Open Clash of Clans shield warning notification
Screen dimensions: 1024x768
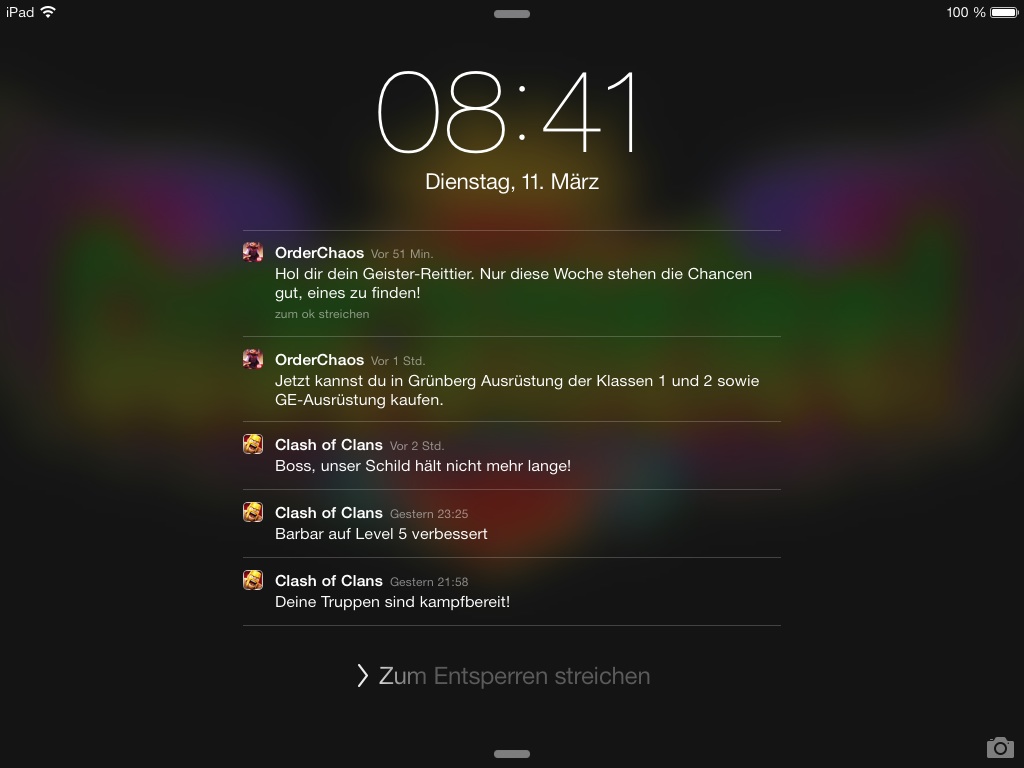[x=511, y=456]
